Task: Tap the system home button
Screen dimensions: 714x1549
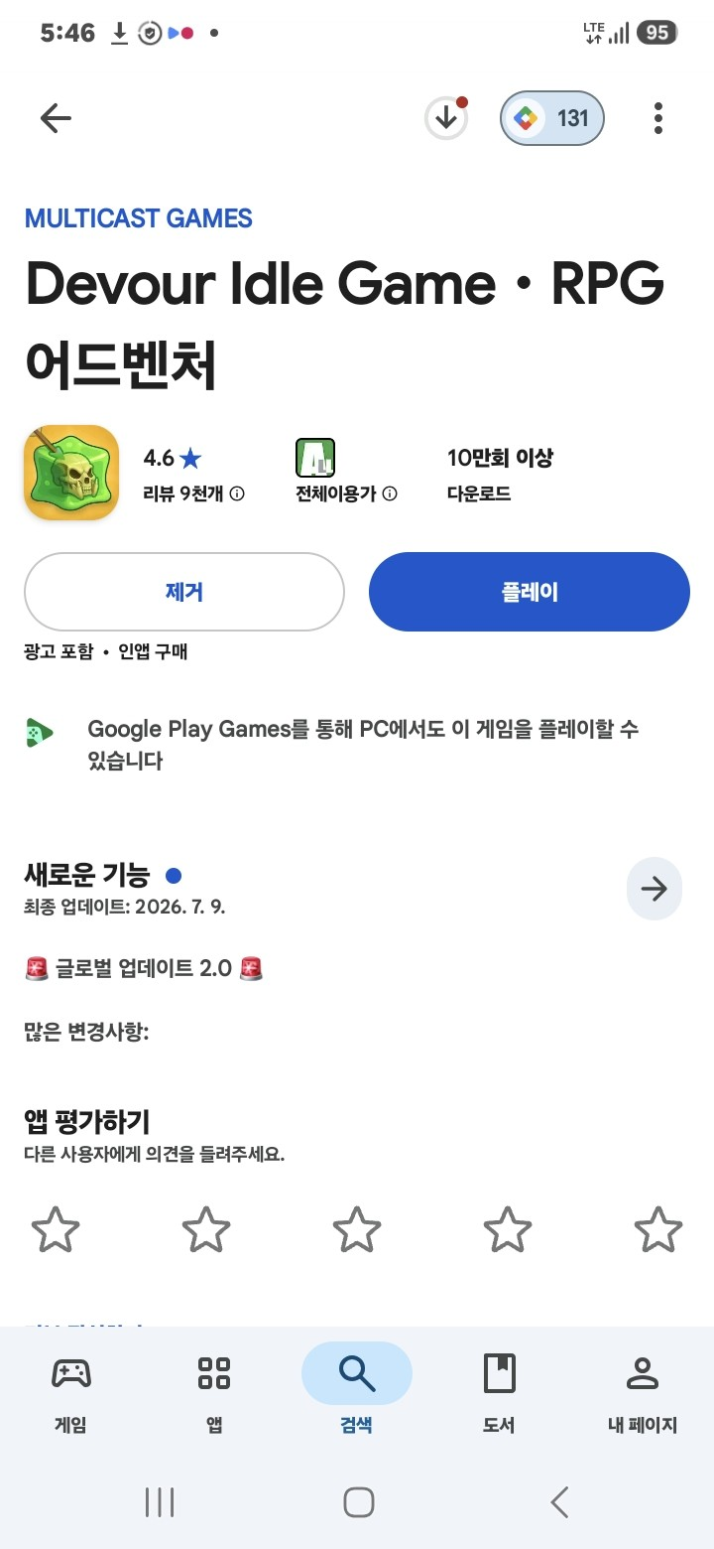Action: coord(358,1502)
